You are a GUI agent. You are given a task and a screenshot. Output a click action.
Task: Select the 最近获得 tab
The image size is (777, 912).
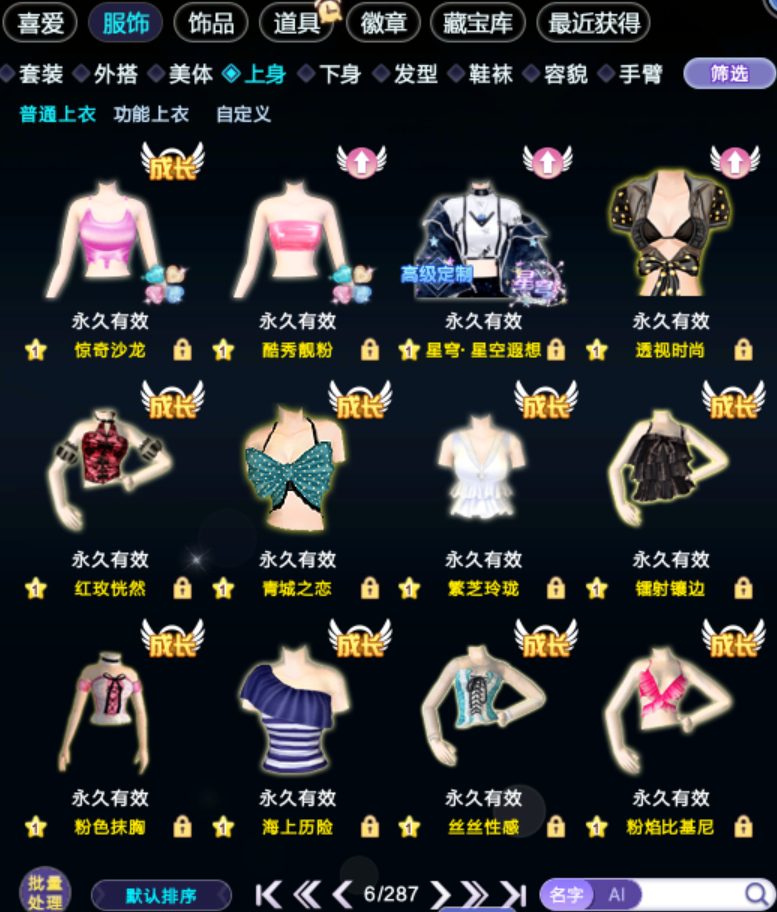(x=593, y=23)
